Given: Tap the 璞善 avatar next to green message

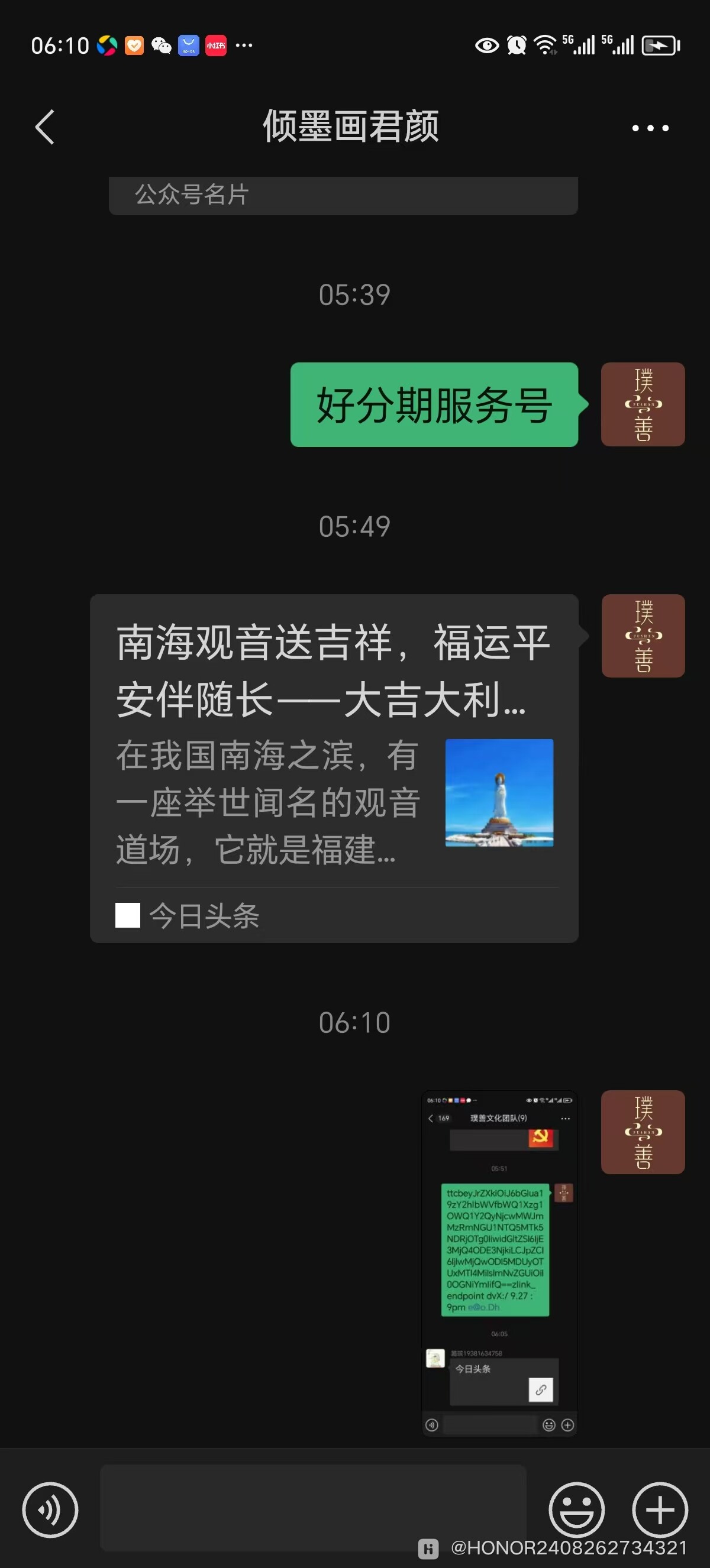Looking at the screenshot, I should tap(643, 404).
